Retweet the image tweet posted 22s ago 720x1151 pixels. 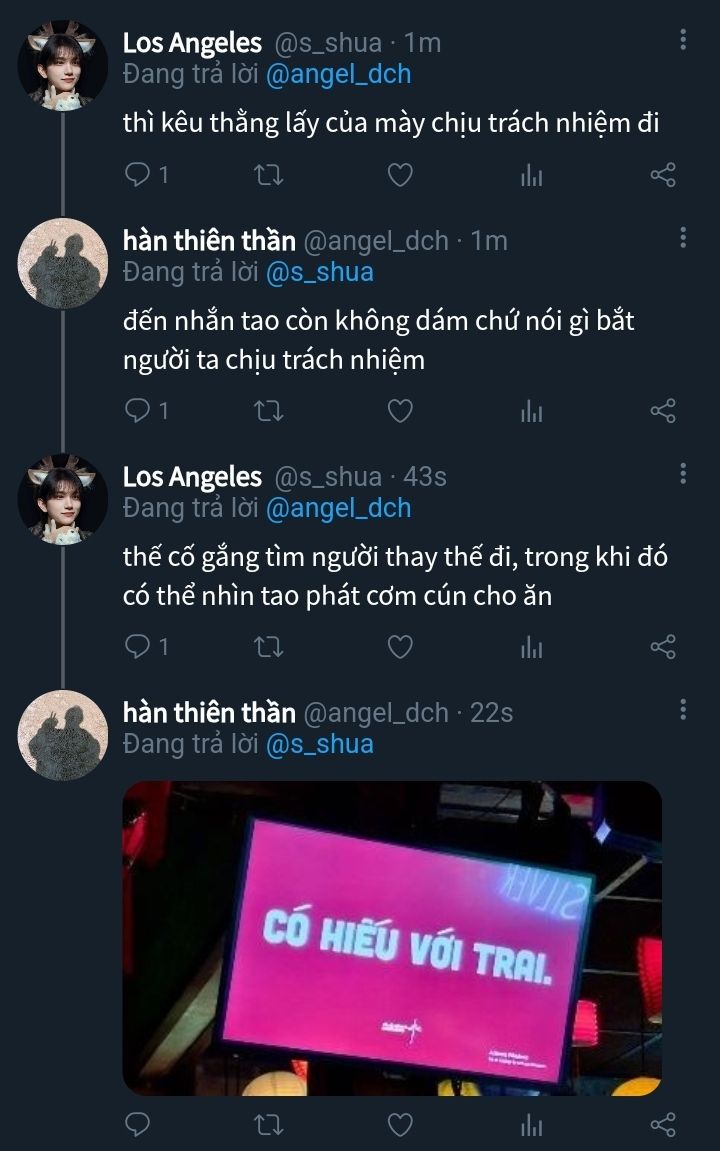tap(269, 1125)
